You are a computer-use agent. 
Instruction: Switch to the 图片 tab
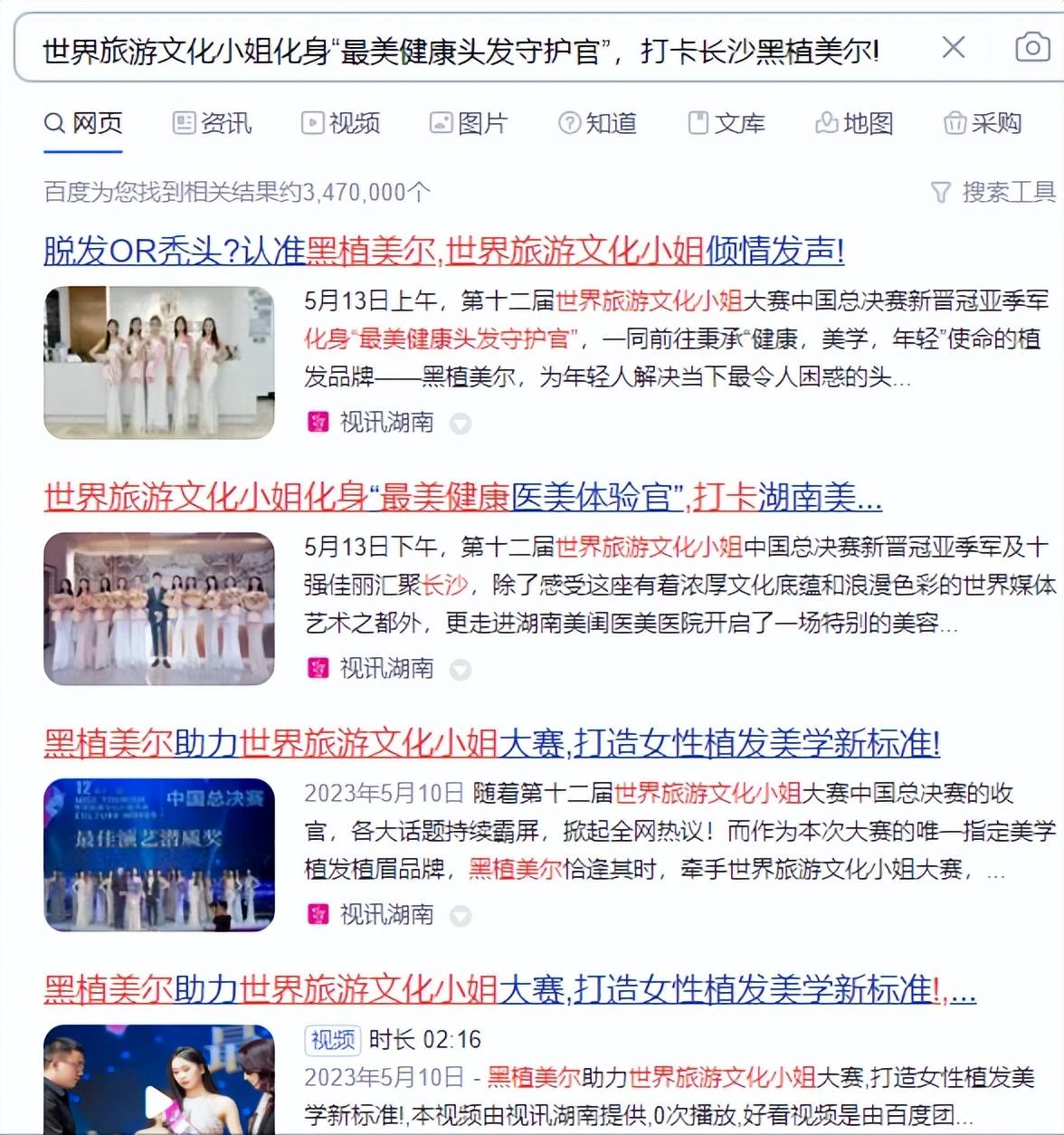coord(469,123)
